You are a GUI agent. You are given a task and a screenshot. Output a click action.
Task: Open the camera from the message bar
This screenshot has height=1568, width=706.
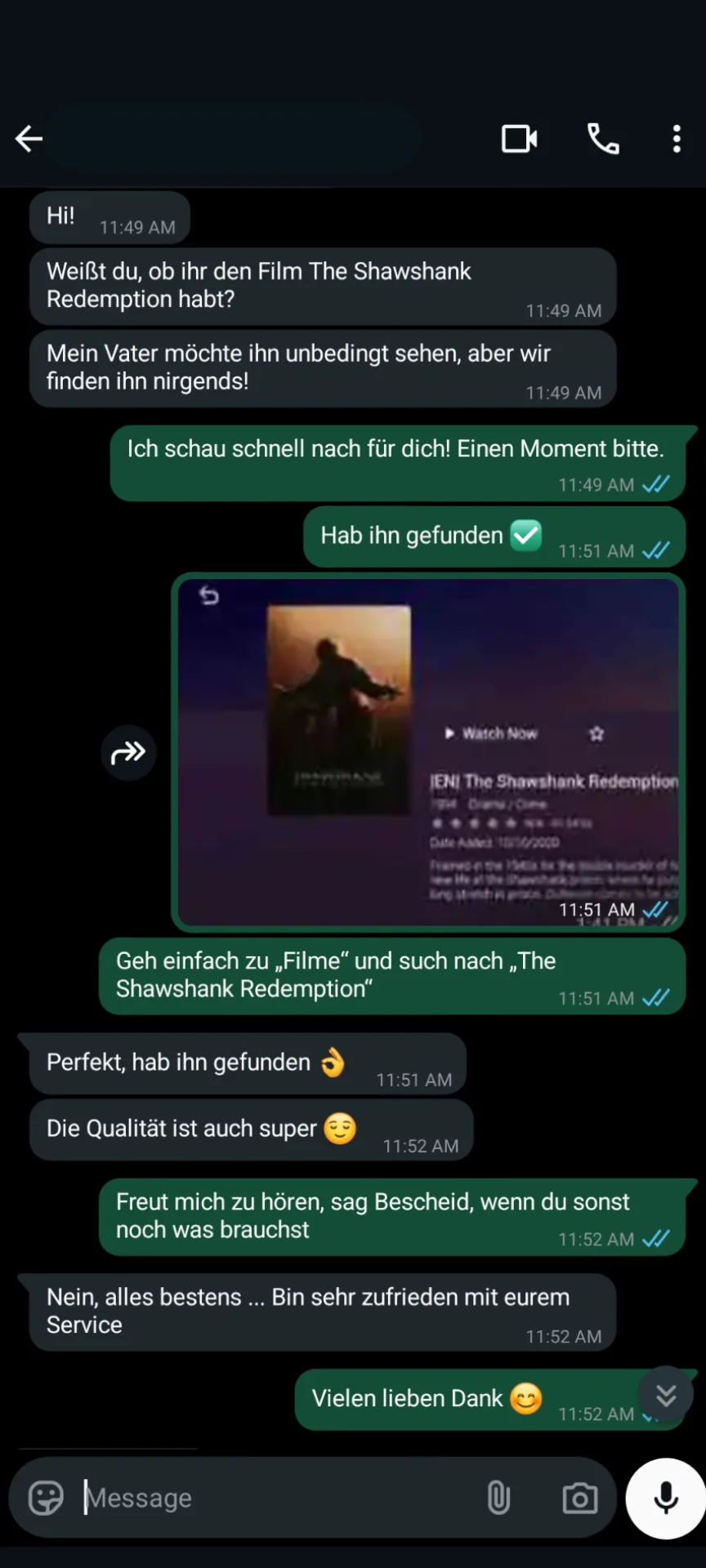tap(579, 1498)
